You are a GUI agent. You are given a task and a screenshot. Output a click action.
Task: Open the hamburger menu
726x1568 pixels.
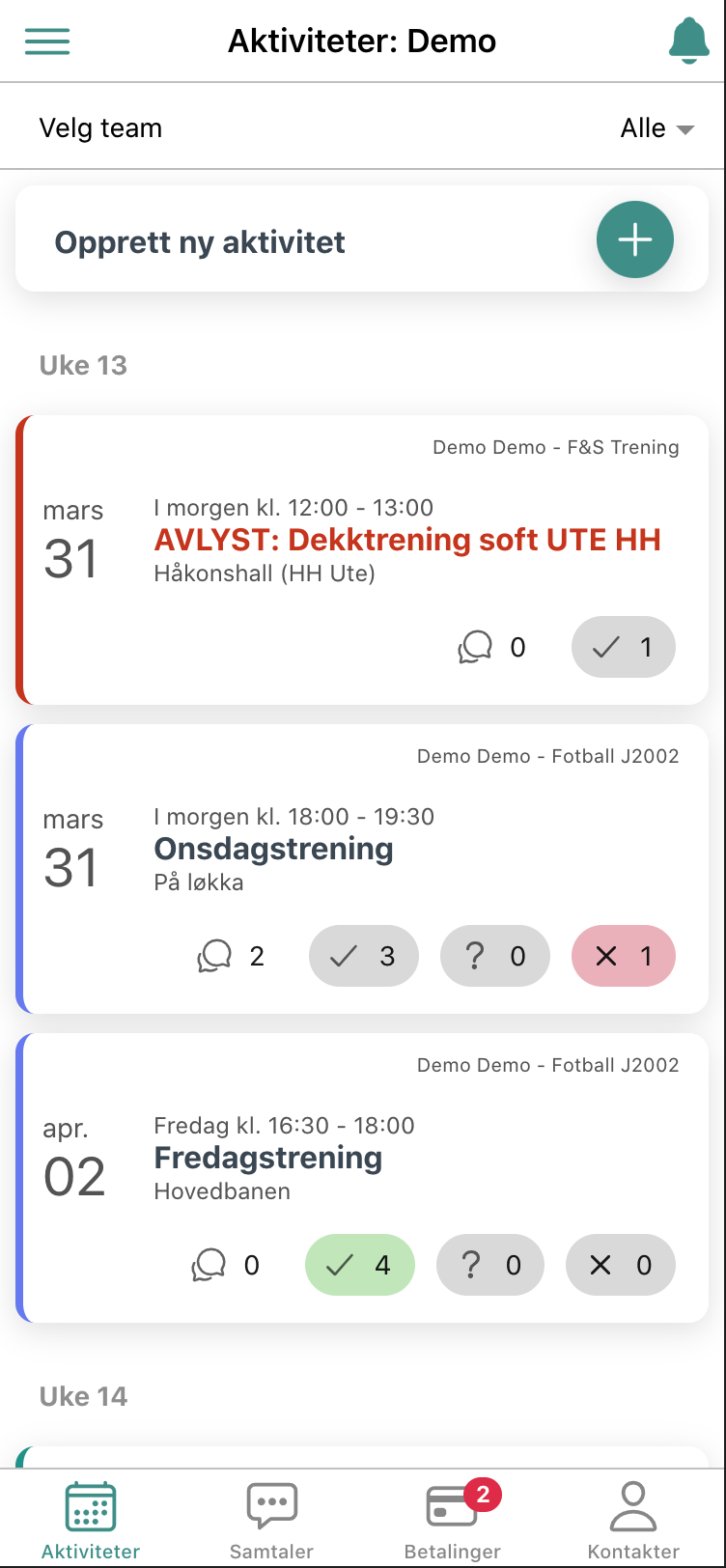coord(47,41)
